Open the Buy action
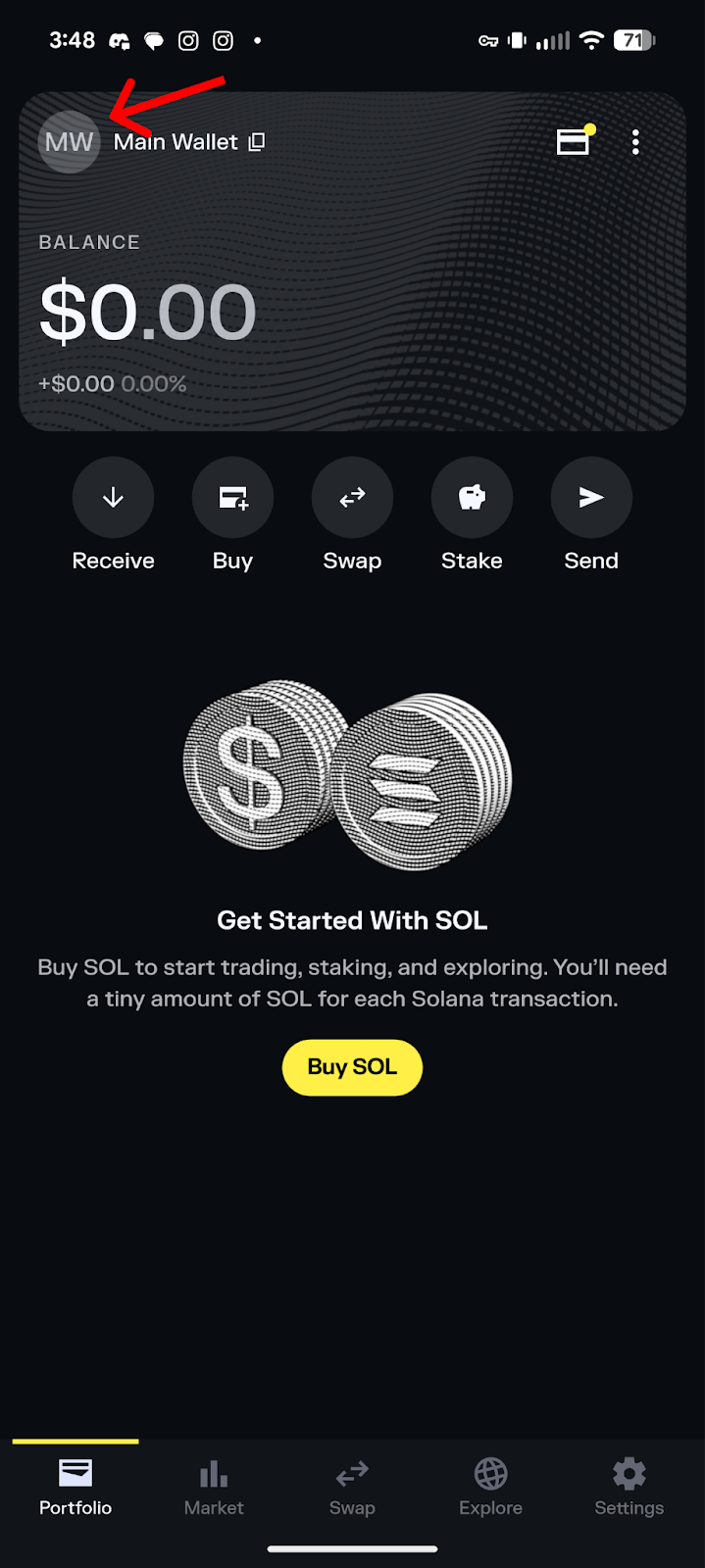Viewport: 705px width, 1568px height. (232, 498)
